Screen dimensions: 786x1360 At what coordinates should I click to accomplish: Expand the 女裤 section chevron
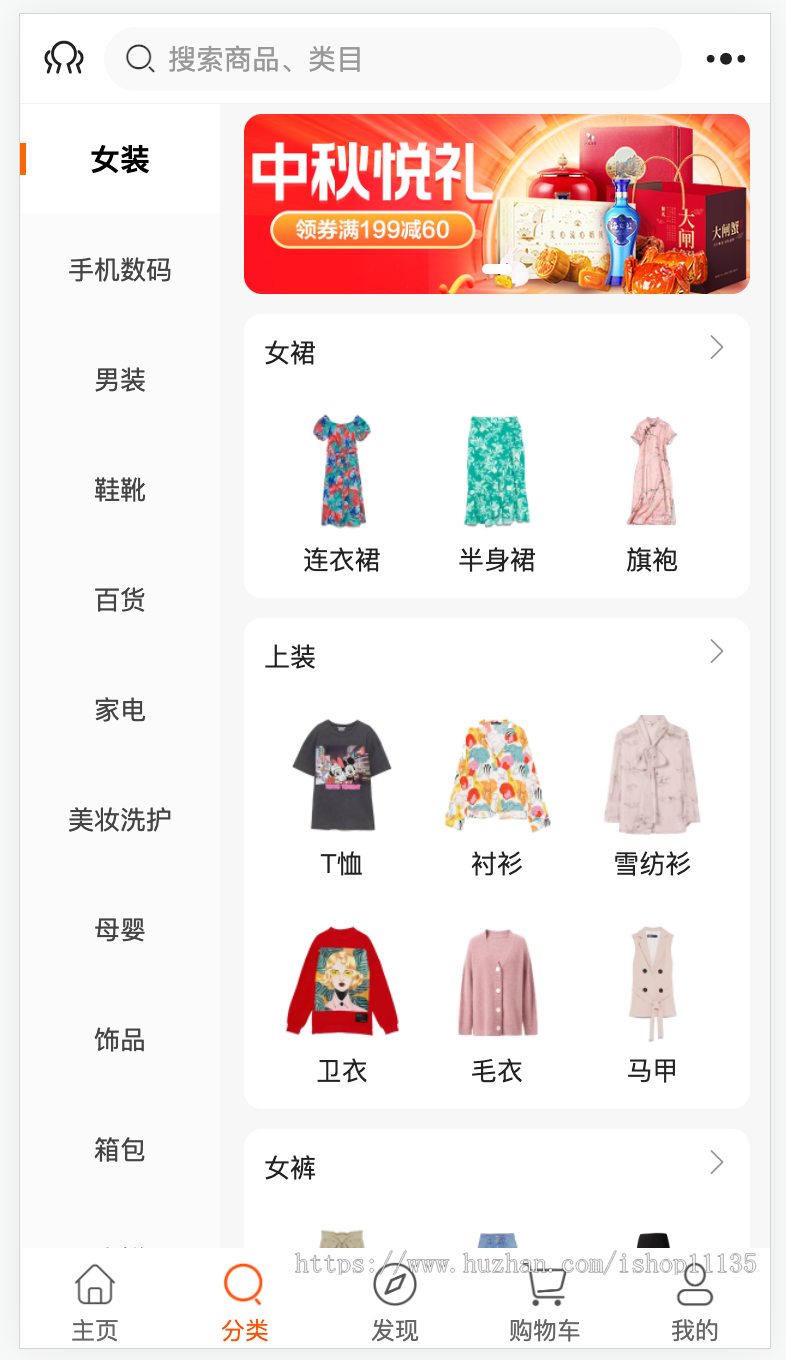(716, 1163)
